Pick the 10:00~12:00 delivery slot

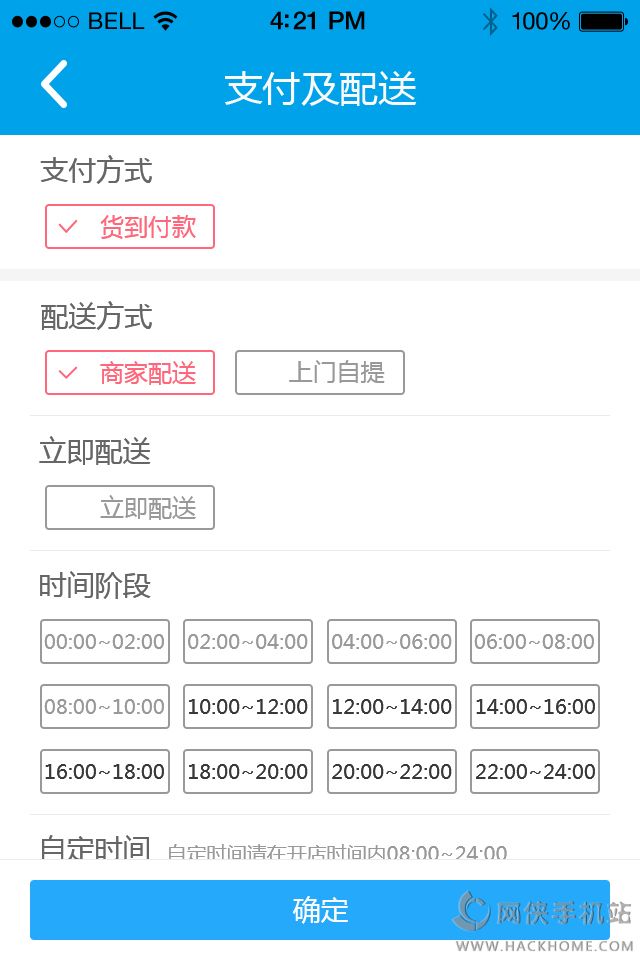click(x=248, y=707)
